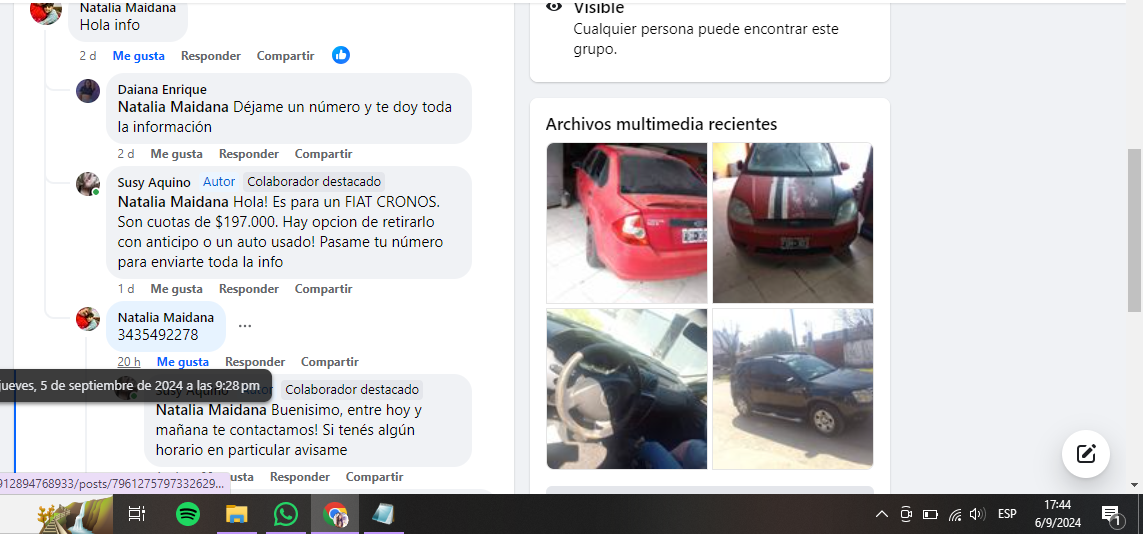
Task: Reply to Daiana Enrique's comment
Action: pyautogui.click(x=248, y=154)
